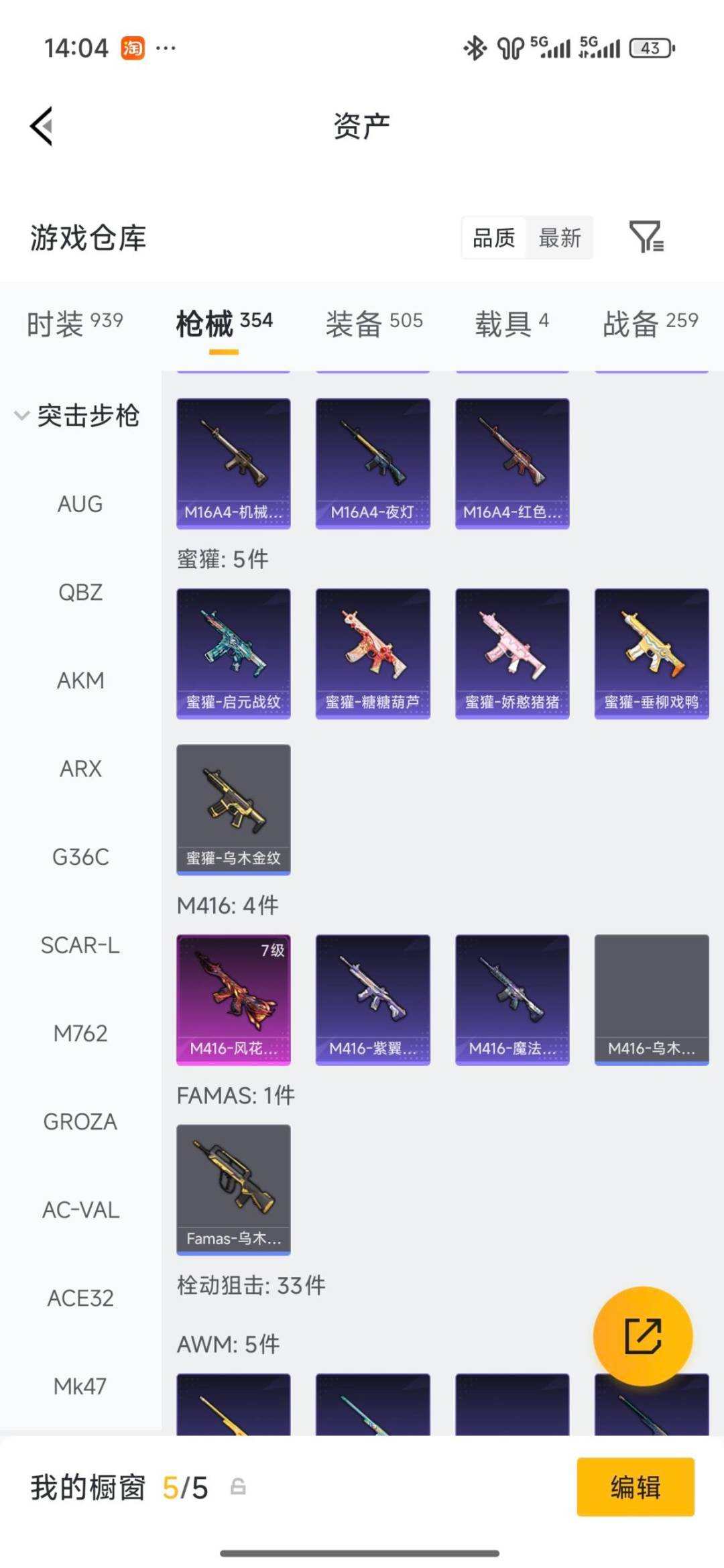
Task: Open the Famas-乌木 skin tile
Action: tap(233, 1189)
